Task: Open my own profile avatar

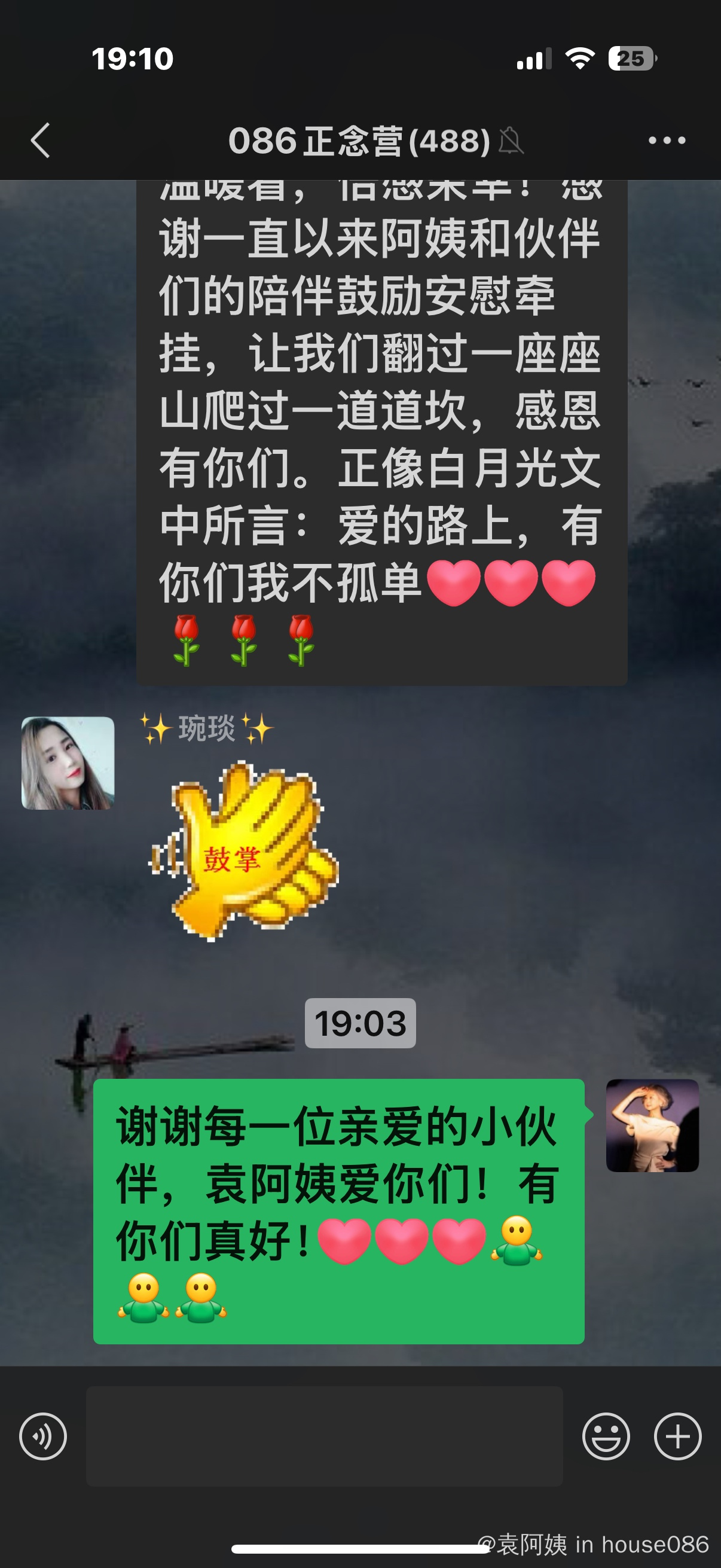Action: pyautogui.click(x=652, y=1125)
